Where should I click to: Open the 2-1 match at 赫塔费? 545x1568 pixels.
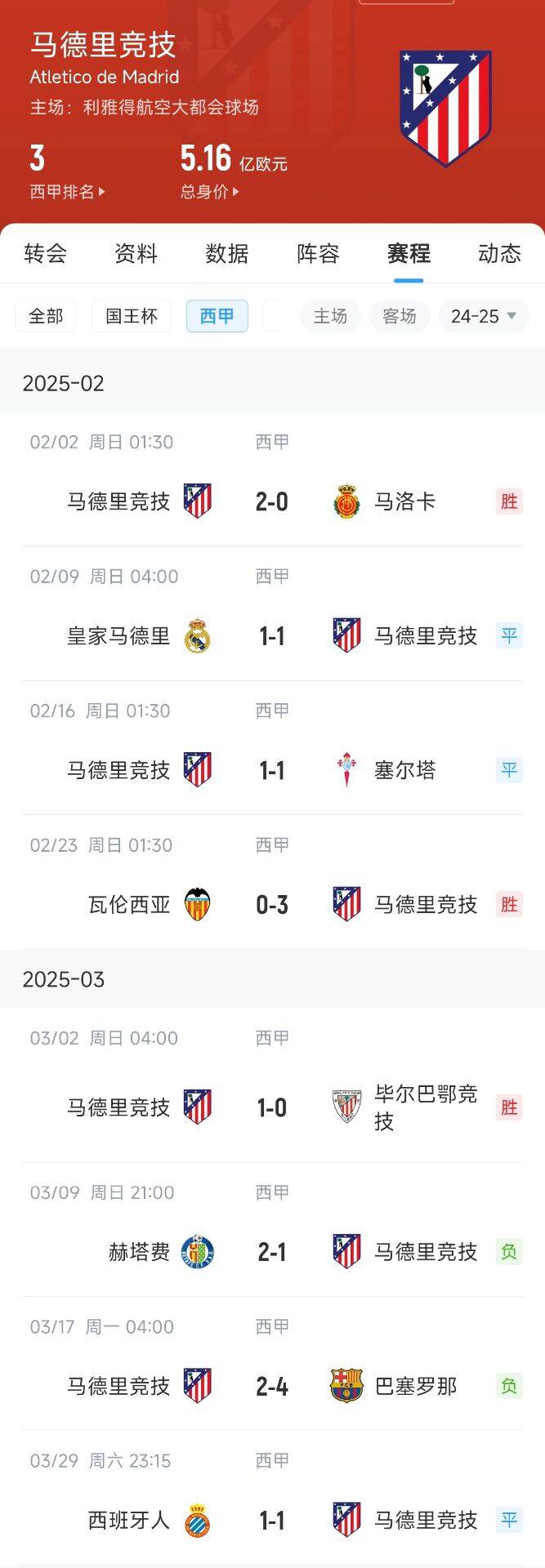tap(272, 1252)
